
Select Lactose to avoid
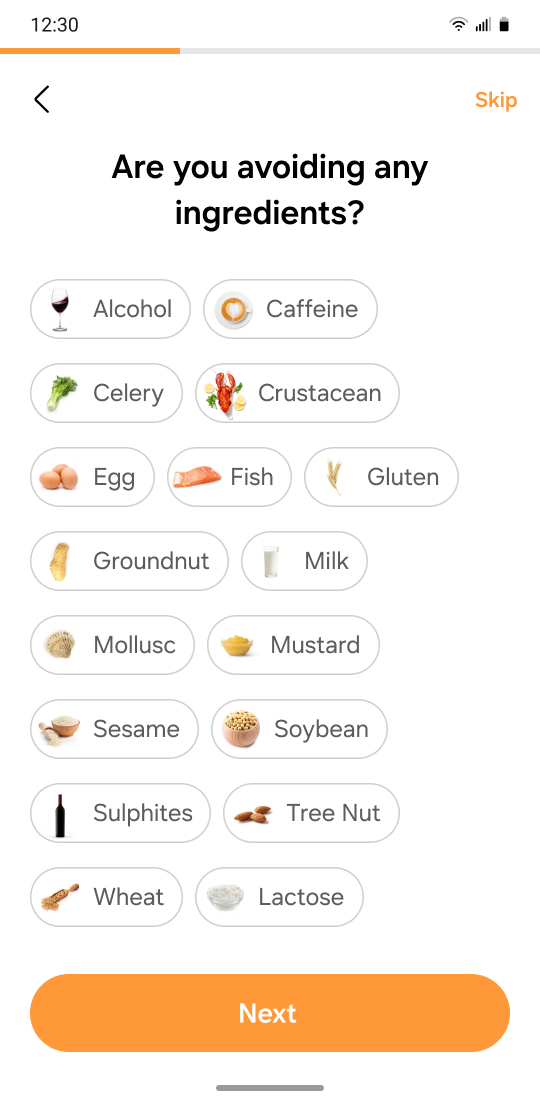(279, 897)
